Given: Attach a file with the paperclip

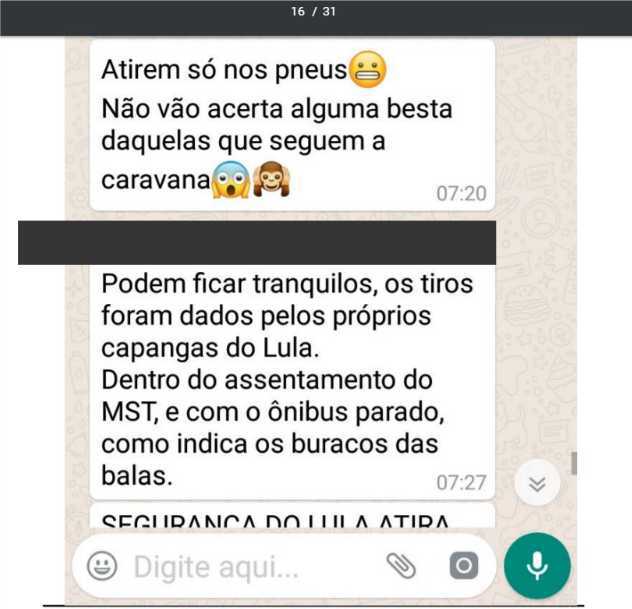Looking at the screenshot, I should click(x=401, y=567).
